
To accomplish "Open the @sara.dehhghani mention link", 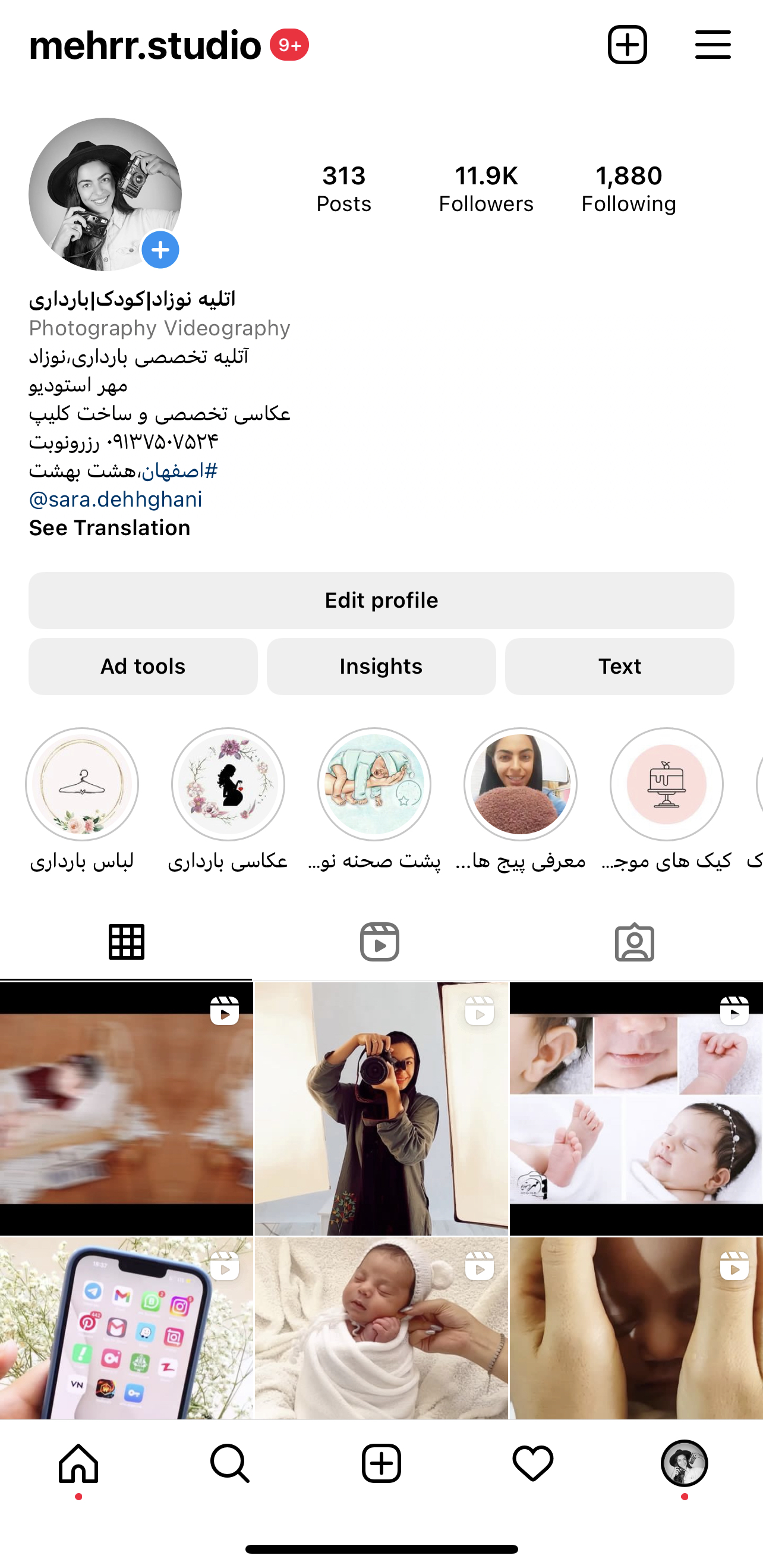I will [x=116, y=499].
